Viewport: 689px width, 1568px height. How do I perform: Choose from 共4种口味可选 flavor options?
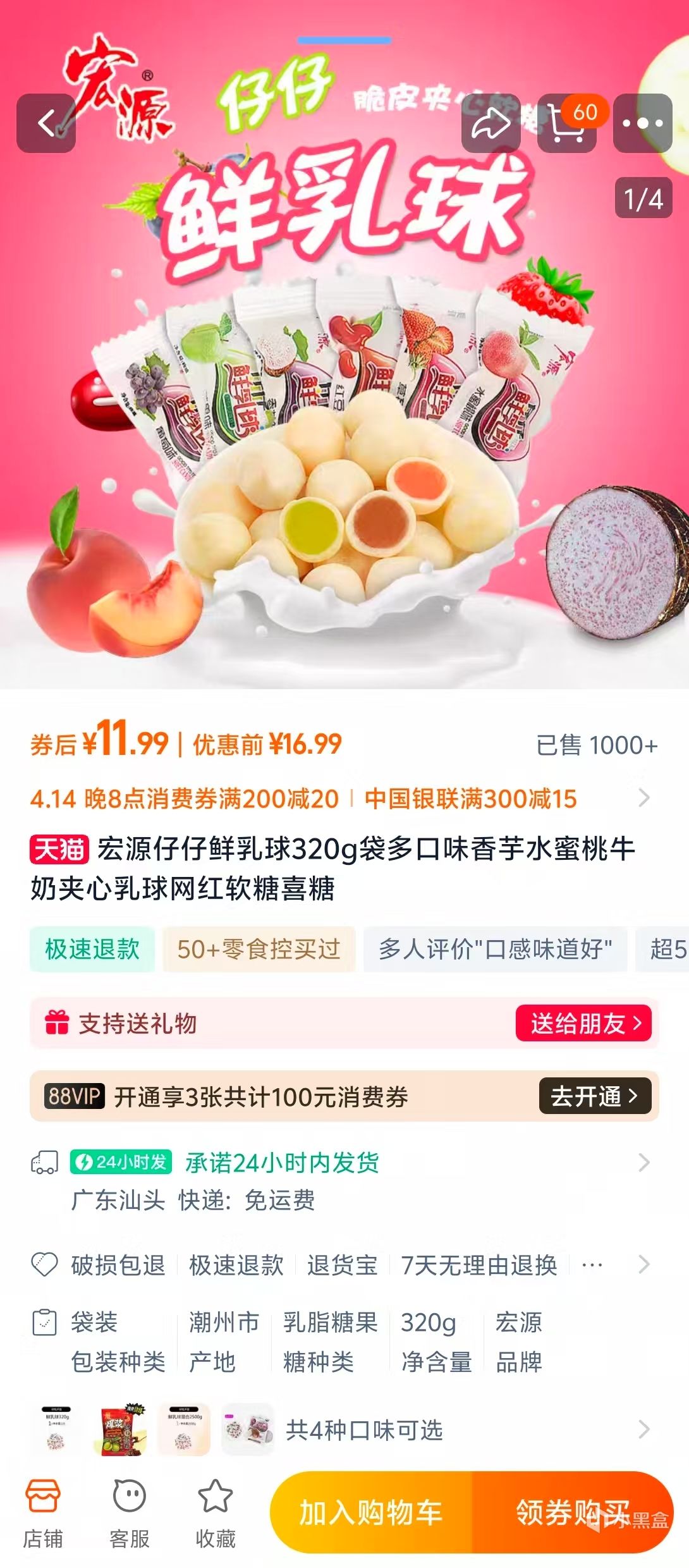(x=364, y=1430)
